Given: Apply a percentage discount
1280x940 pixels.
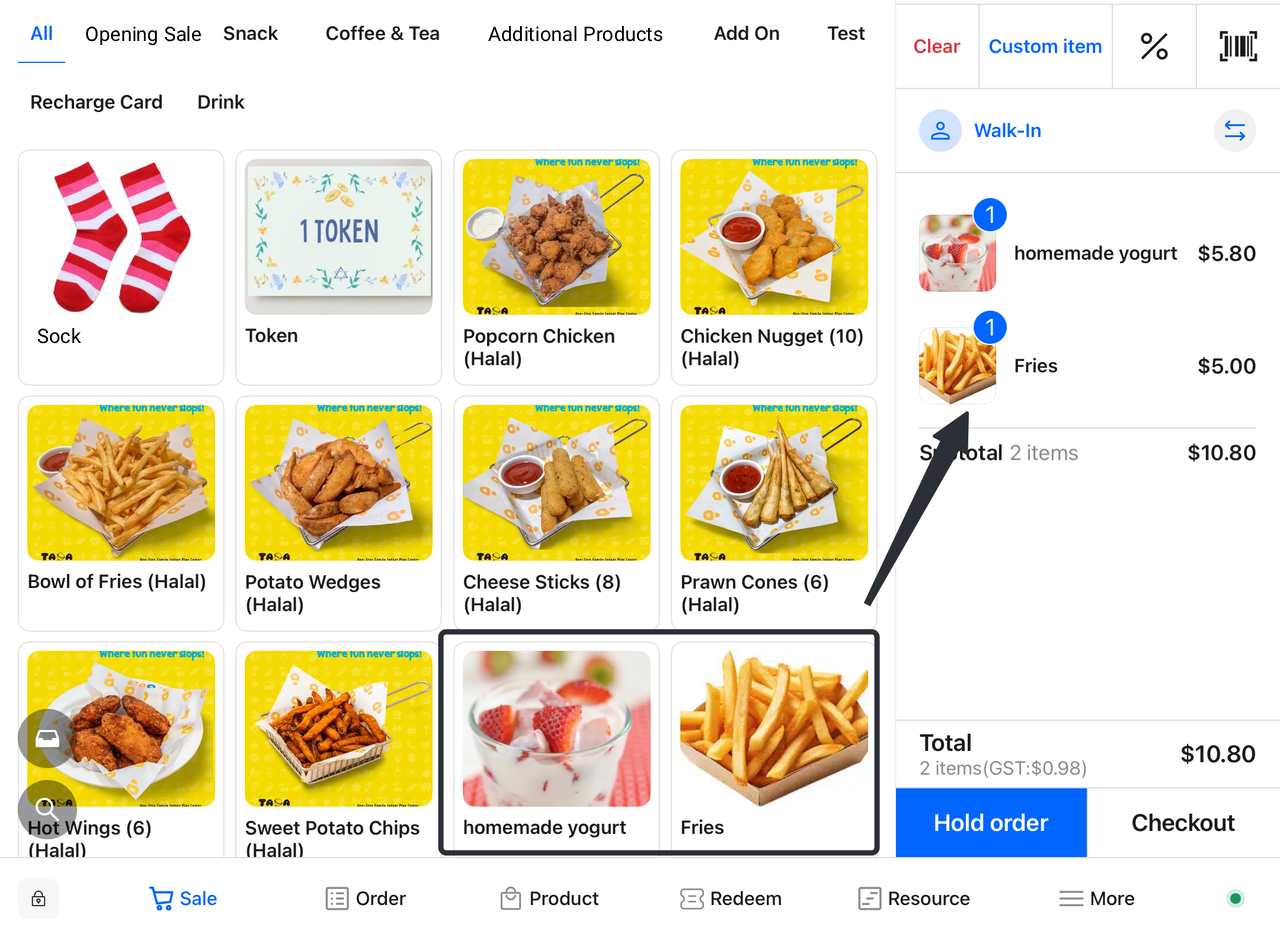Looking at the screenshot, I should click(1154, 46).
